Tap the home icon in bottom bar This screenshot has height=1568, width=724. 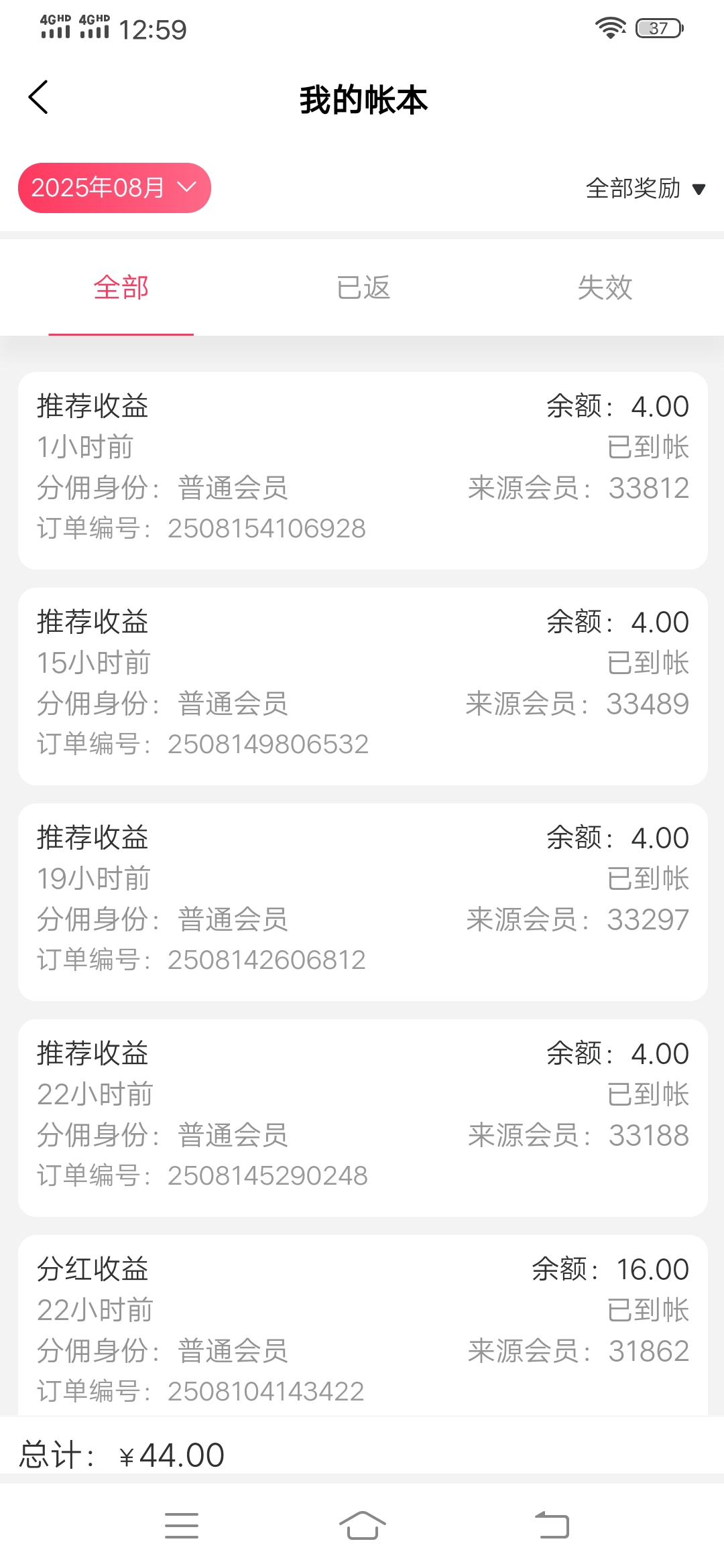(362, 1525)
